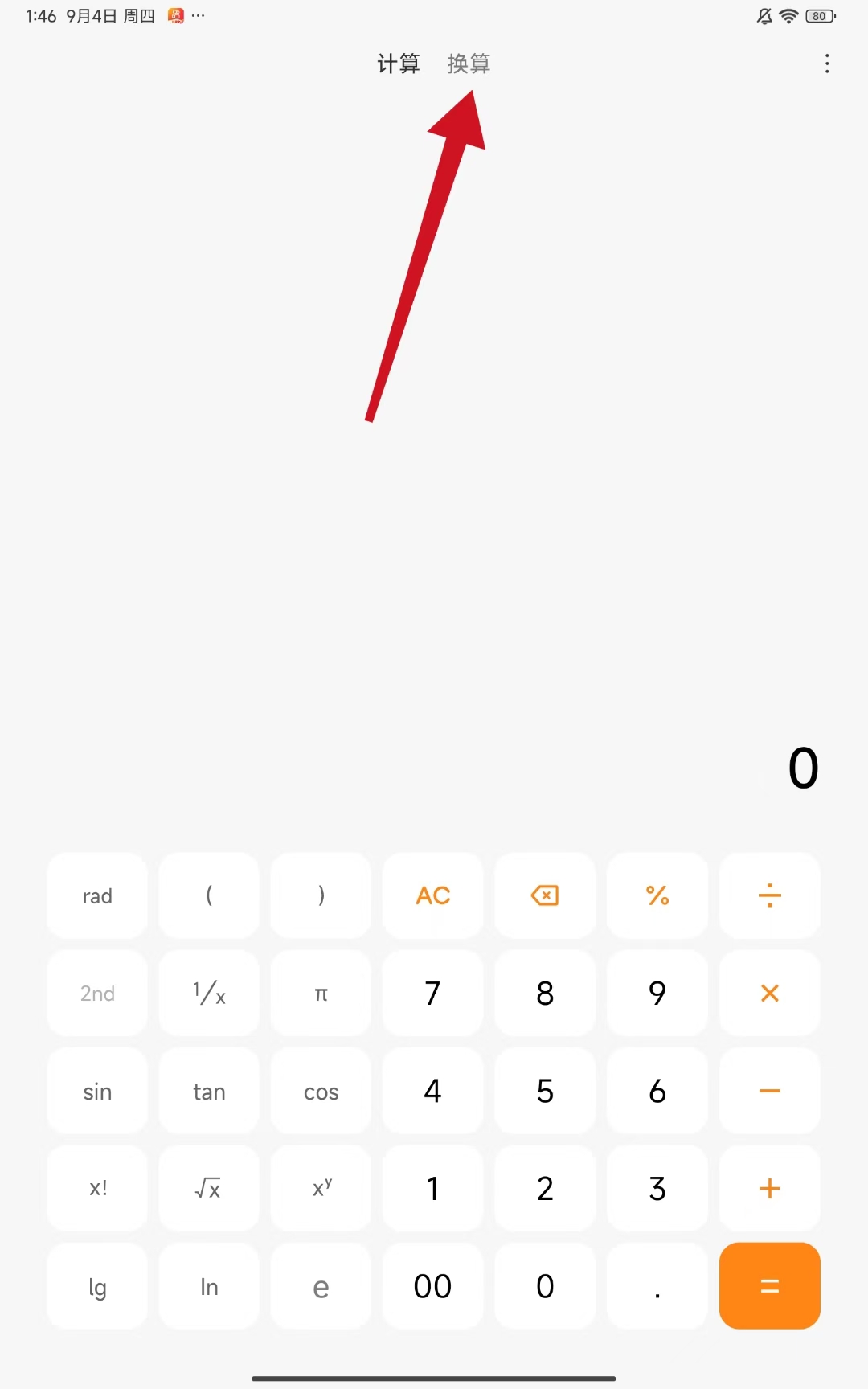868x1389 pixels.
Task: Tap the AC clear button
Action: 432,895
